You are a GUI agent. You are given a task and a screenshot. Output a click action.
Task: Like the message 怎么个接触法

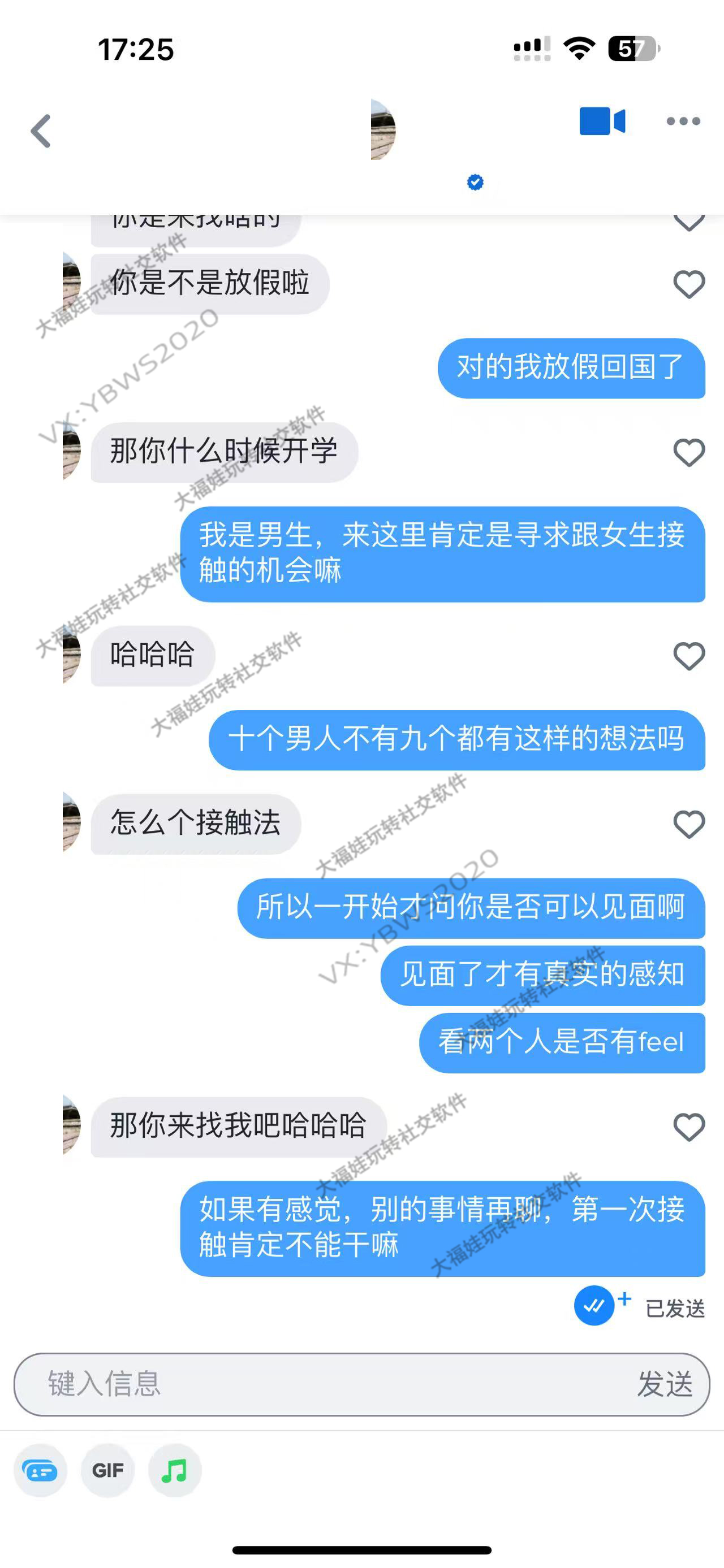[689, 824]
